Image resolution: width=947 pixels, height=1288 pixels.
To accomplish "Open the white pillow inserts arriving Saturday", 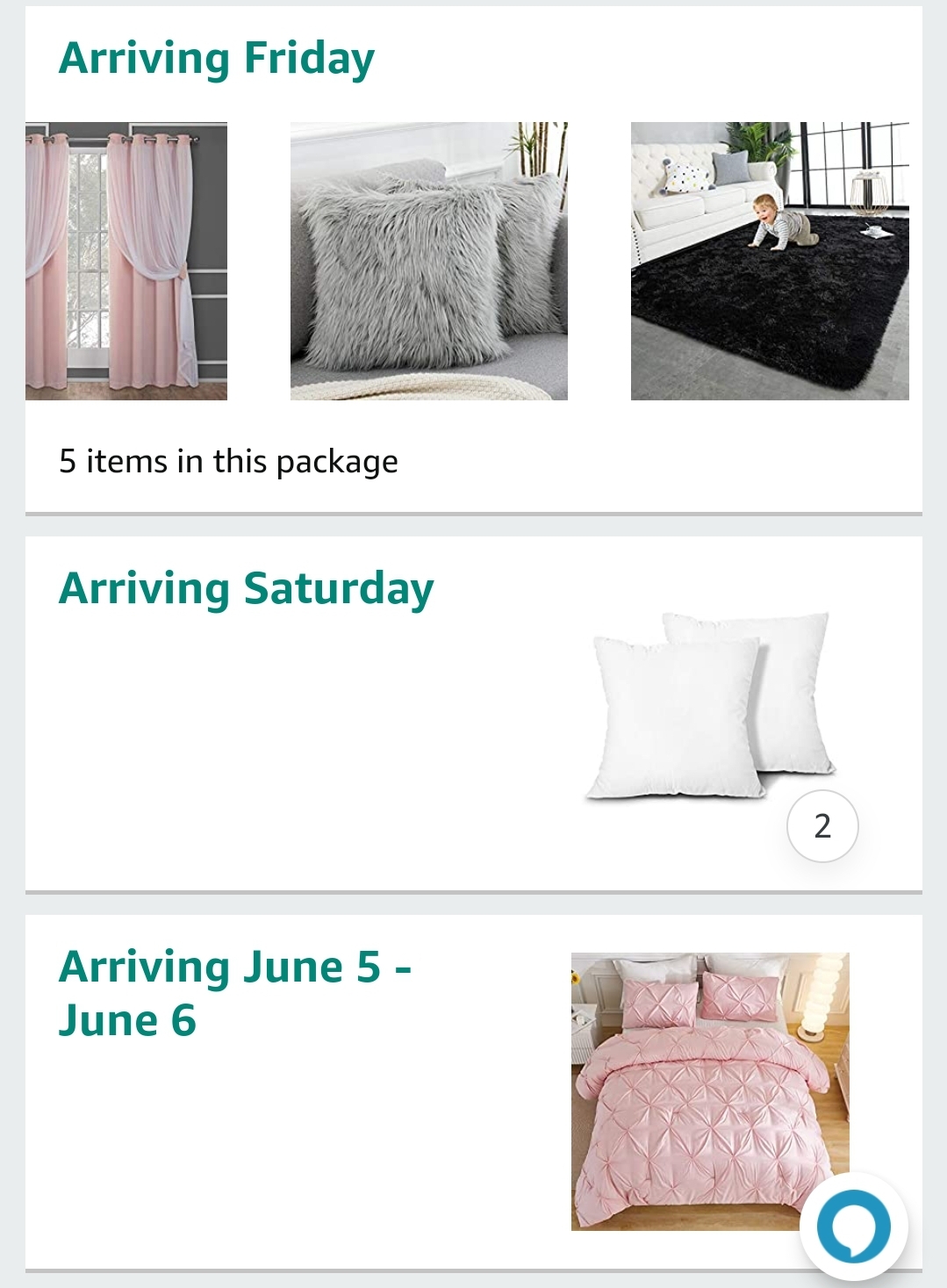I will pos(709,705).
